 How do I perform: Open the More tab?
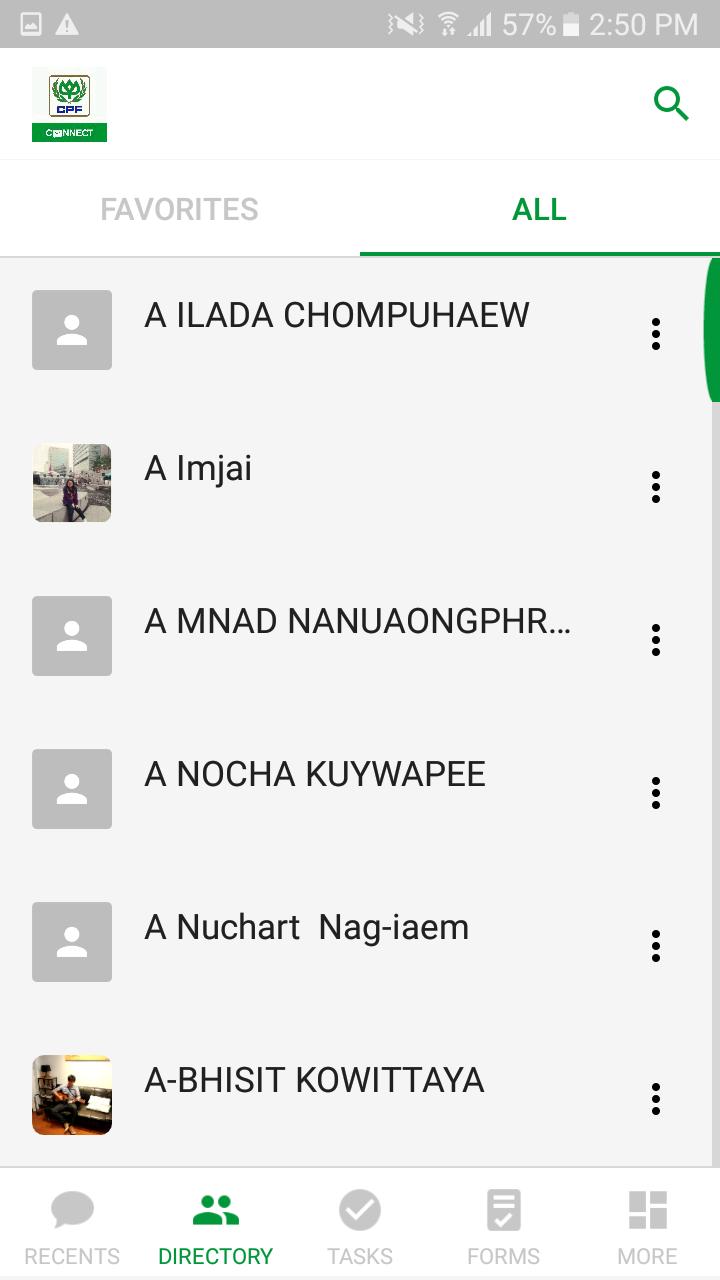tap(648, 1226)
